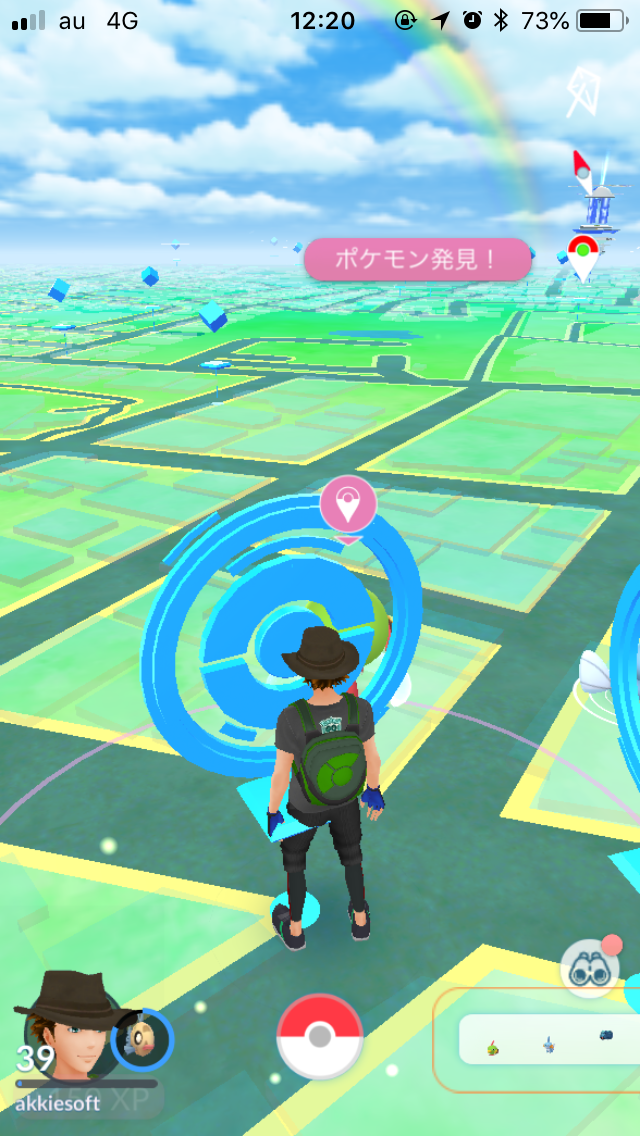The width and height of the screenshot is (640, 1136).
Task: Tap the compass to change map orientation
Action: 580,168
